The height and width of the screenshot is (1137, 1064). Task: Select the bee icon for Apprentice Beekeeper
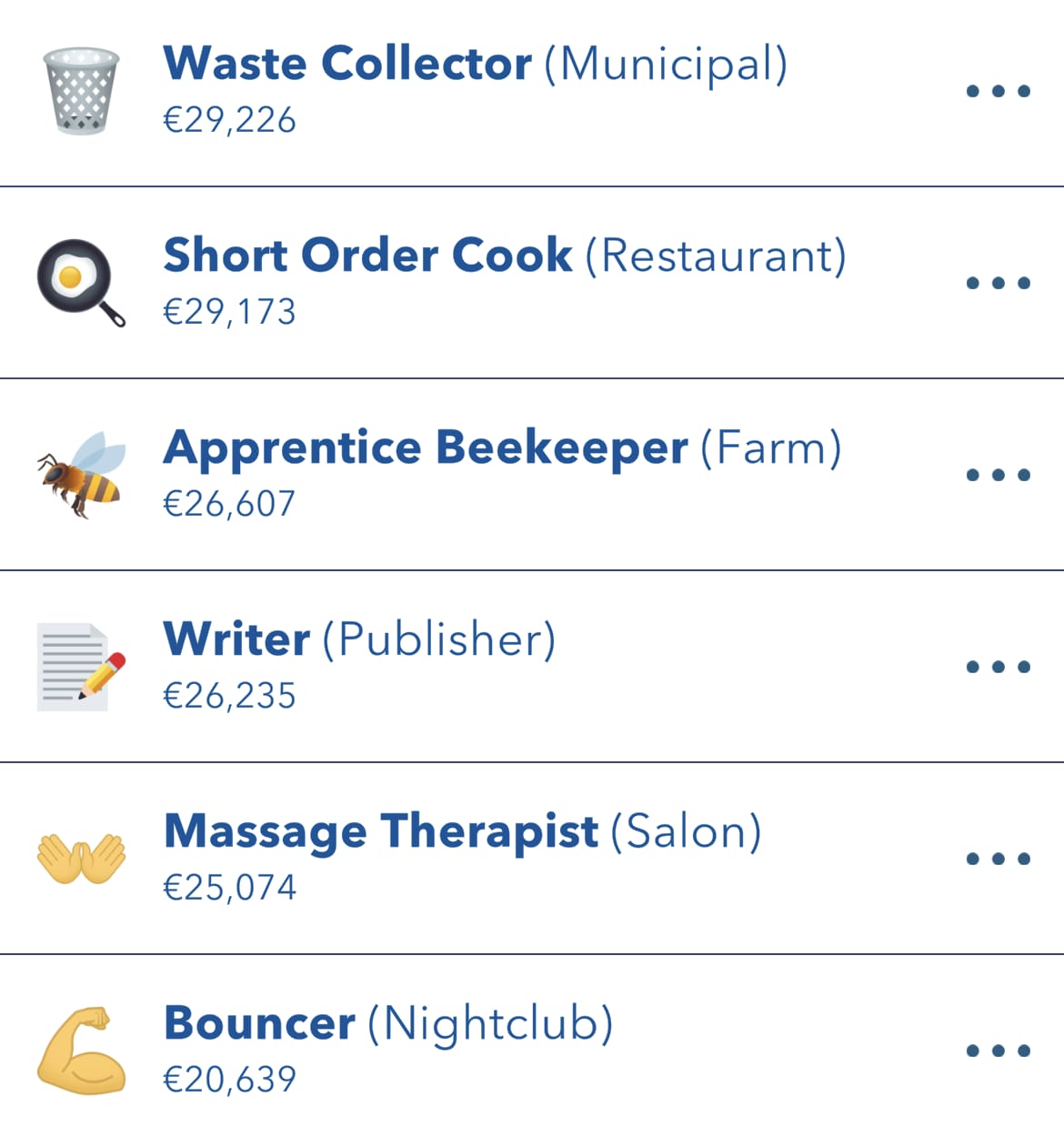[x=80, y=473]
